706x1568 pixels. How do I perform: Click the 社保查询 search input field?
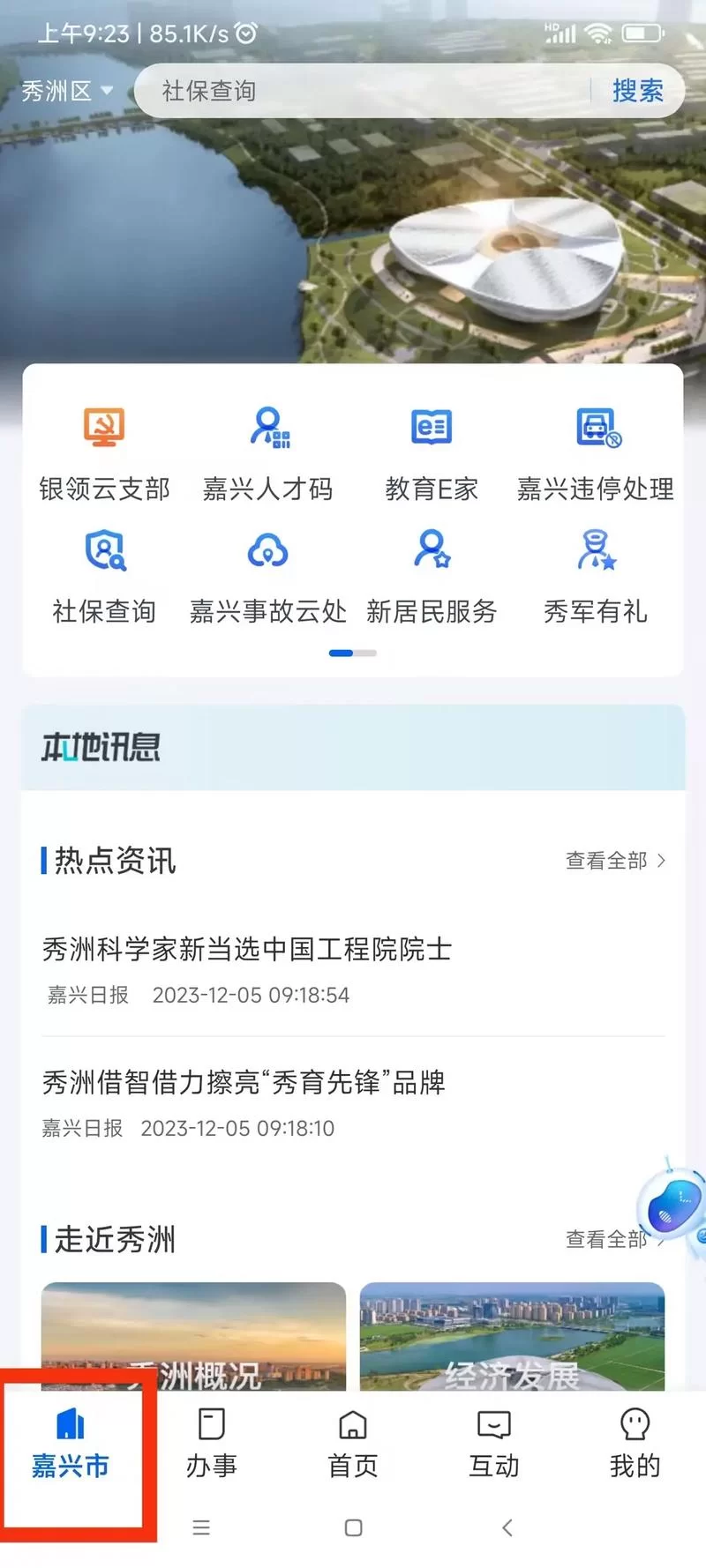pos(353,90)
